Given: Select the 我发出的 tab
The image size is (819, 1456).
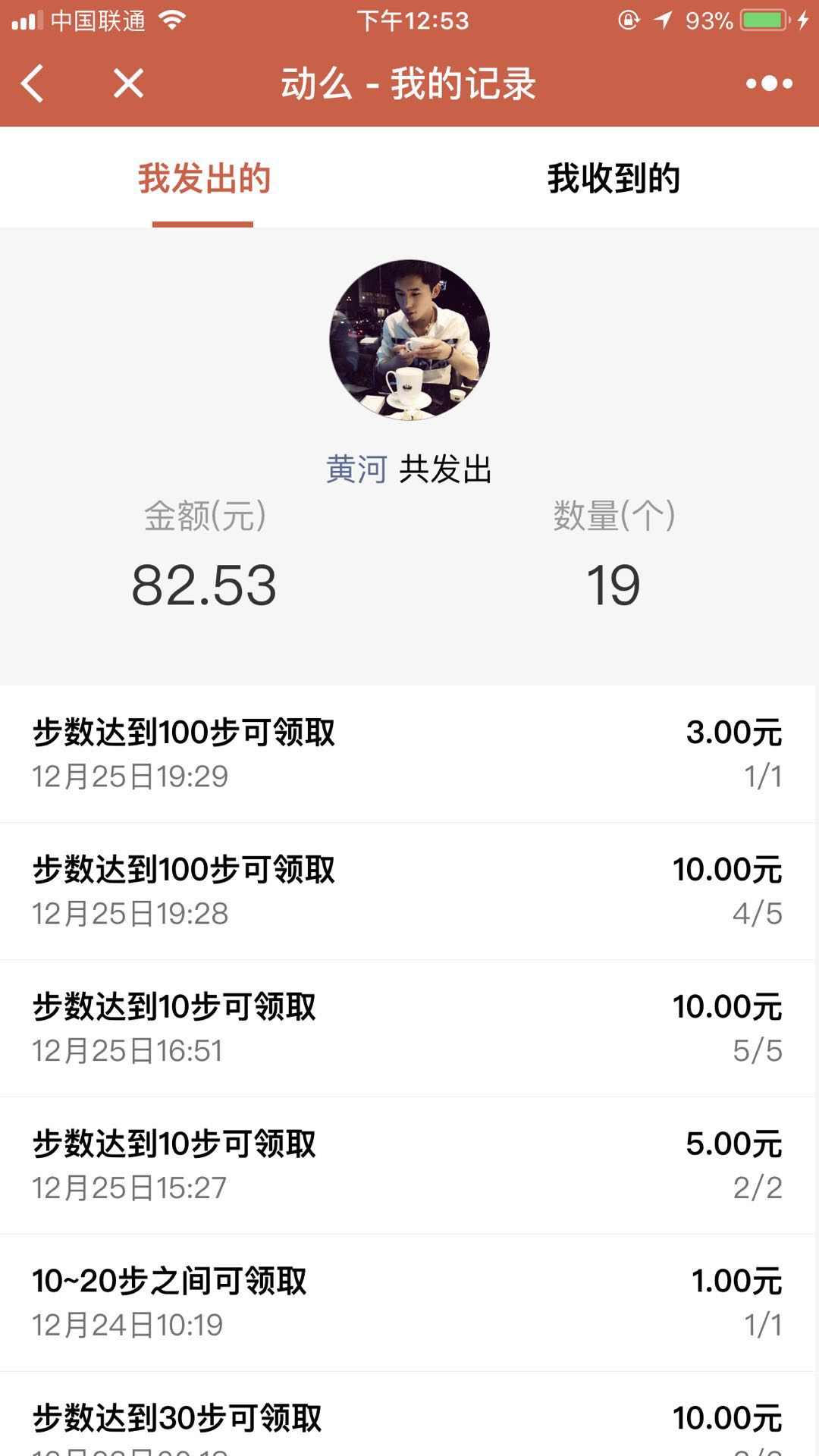Looking at the screenshot, I should tap(204, 178).
